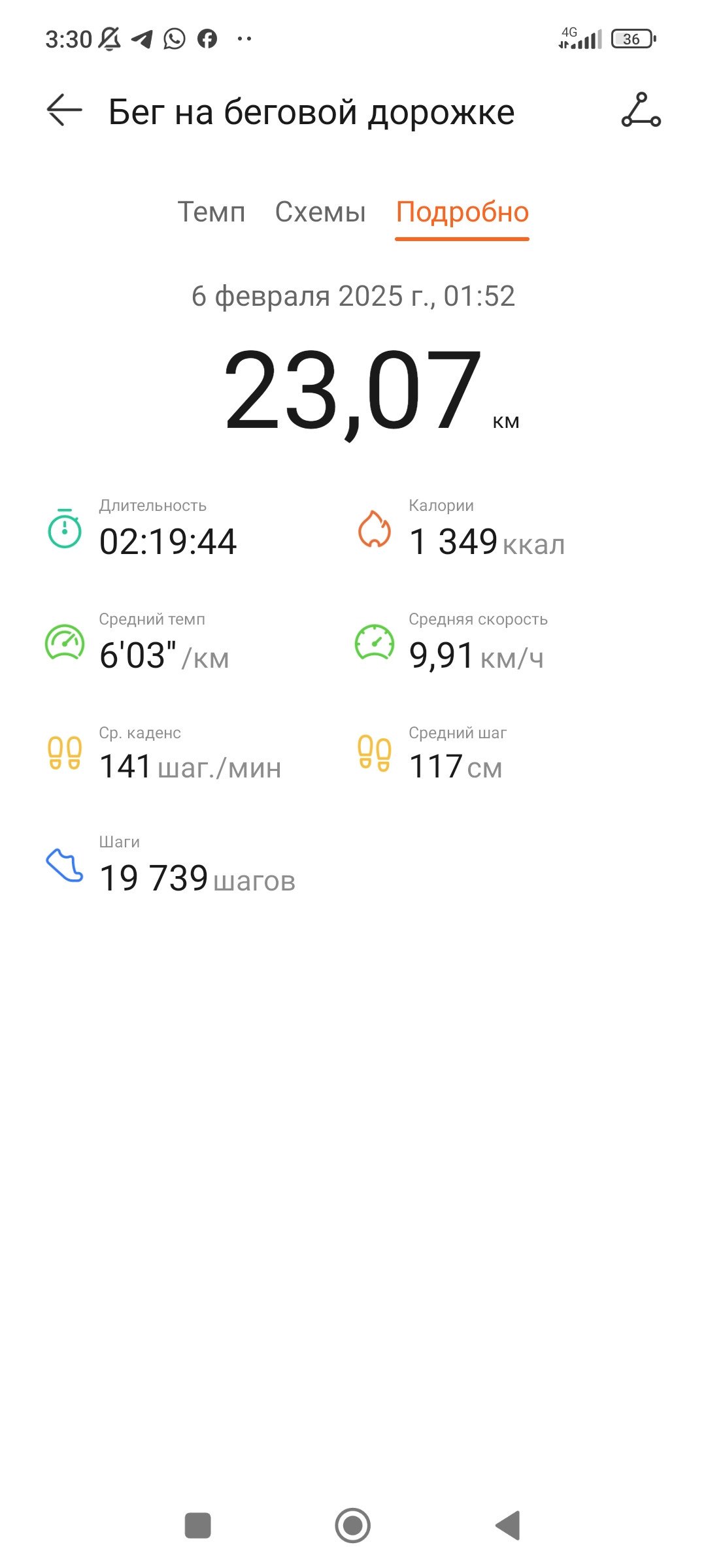Image resolution: width=706 pixels, height=1568 pixels.
Task: Go back using the top-left arrow
Action: [64, 110]
